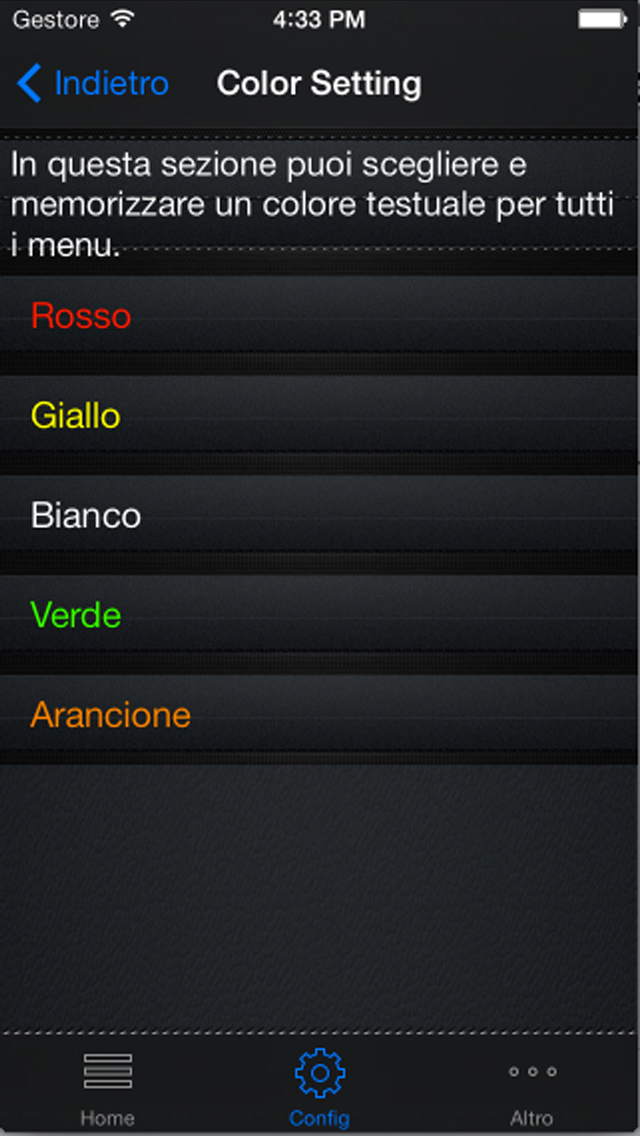Choose Arancione as text color

point(319,714)
